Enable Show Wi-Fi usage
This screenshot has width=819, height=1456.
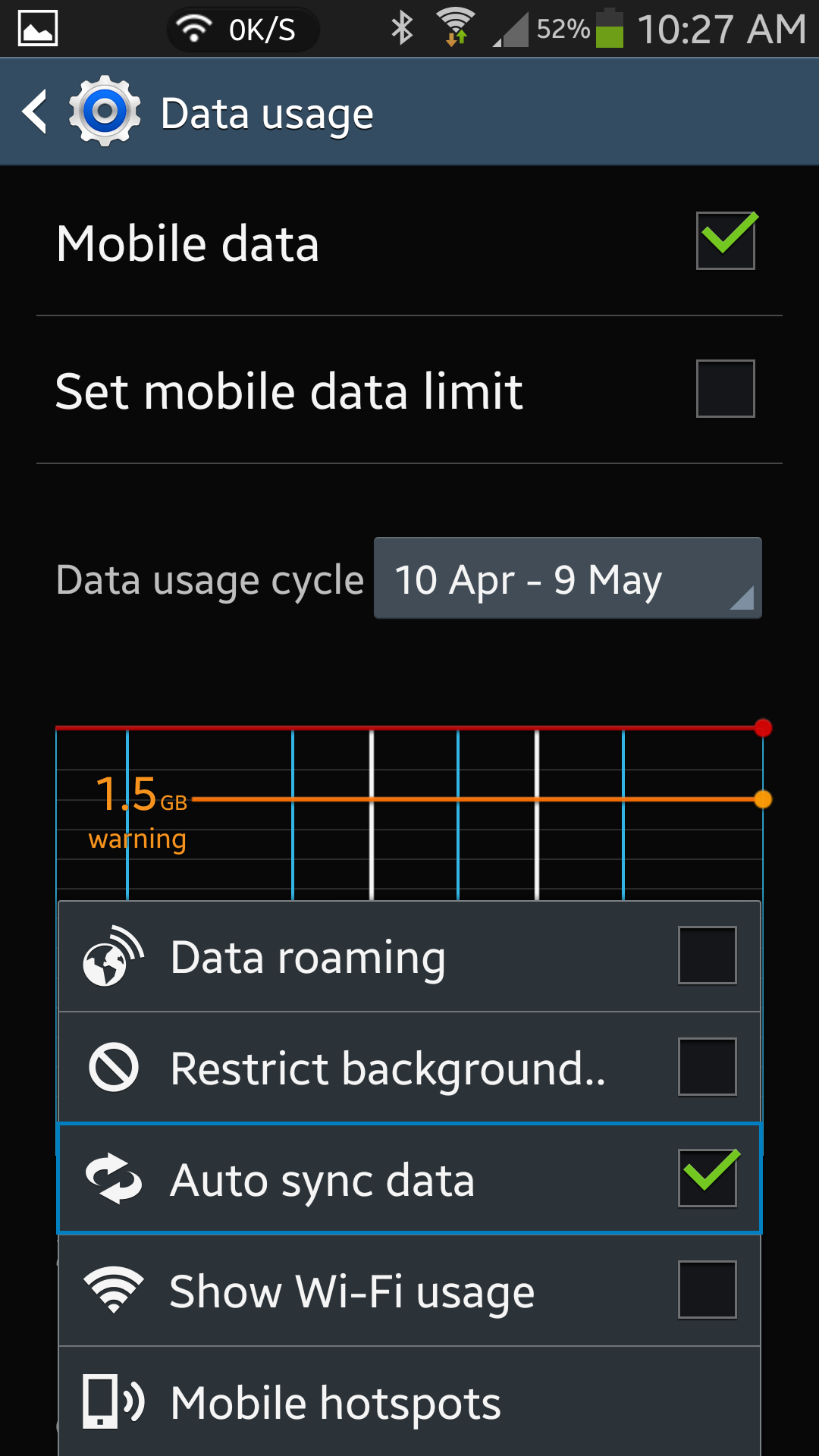708,1290
